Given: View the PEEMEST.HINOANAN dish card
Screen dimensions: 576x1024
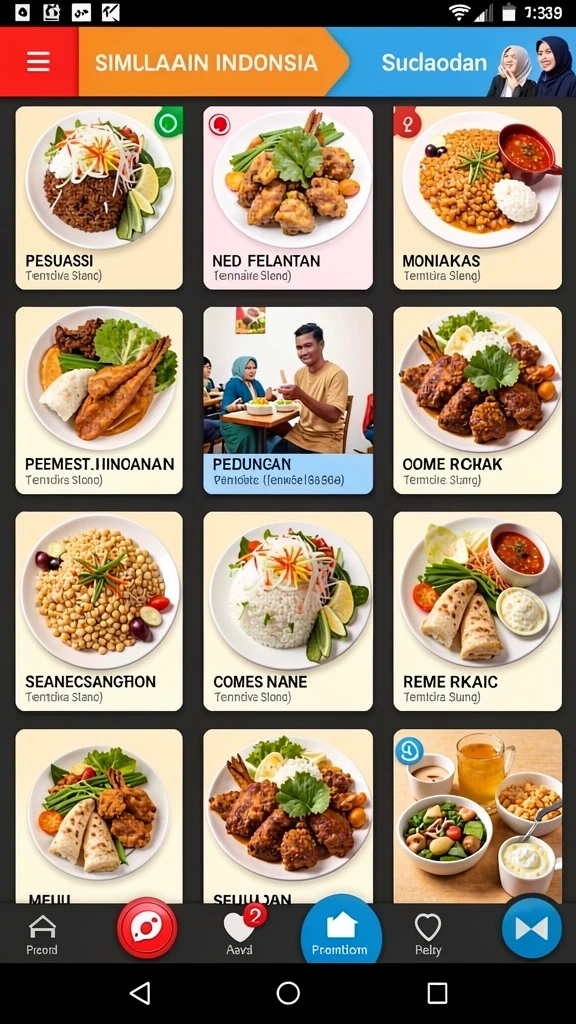Looking at the screenshot, I should click(x=99, y=400).
